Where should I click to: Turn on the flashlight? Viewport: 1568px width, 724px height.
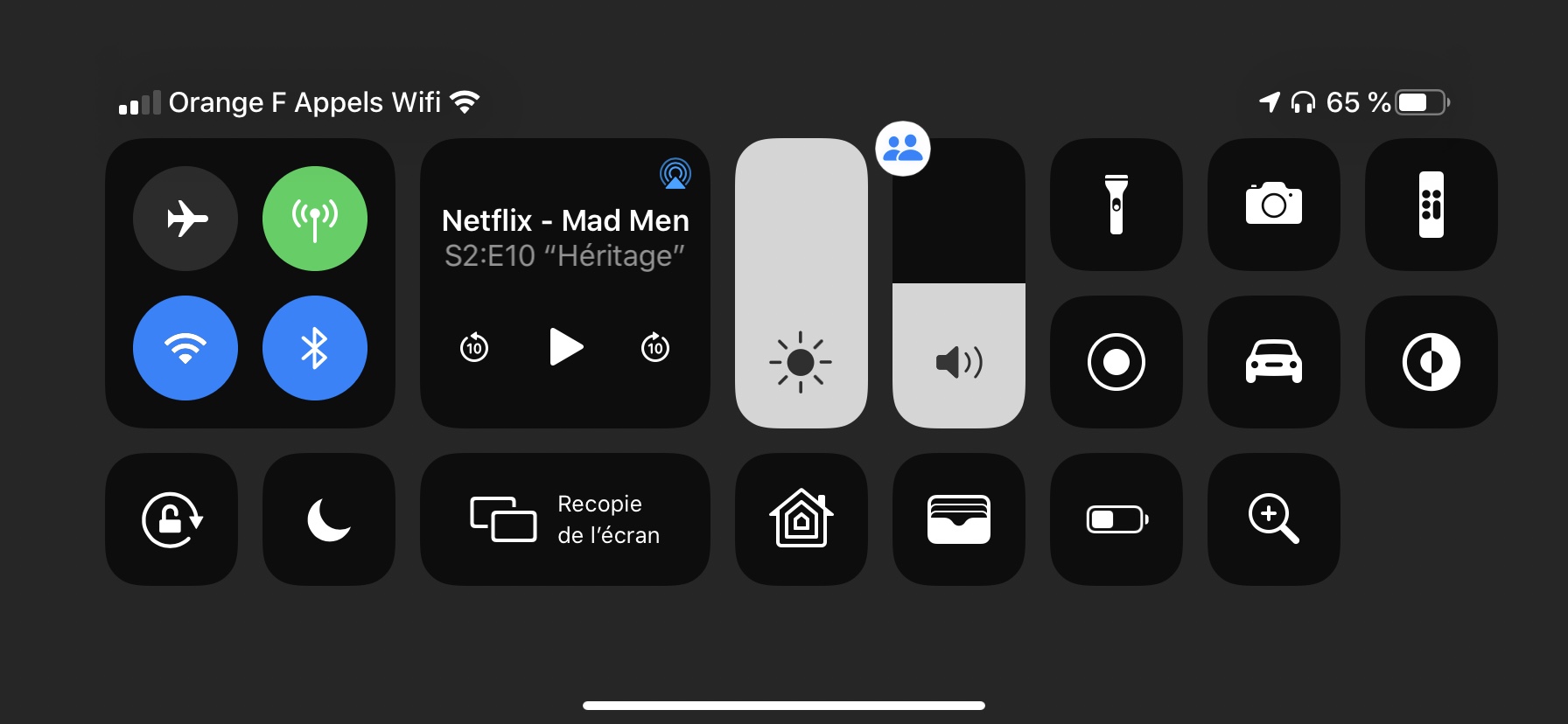pyautogui.click(x=1116, y=205)
